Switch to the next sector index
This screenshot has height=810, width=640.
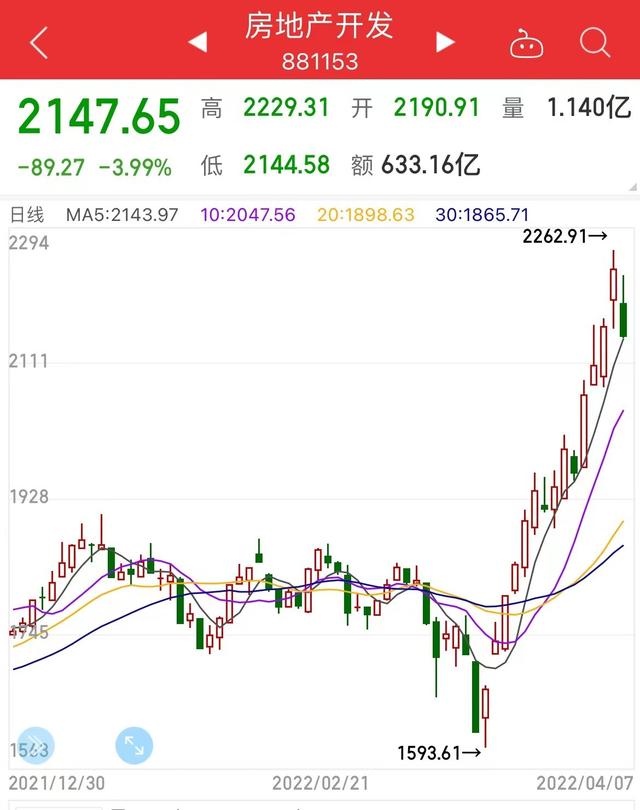[x=445, y=42]
